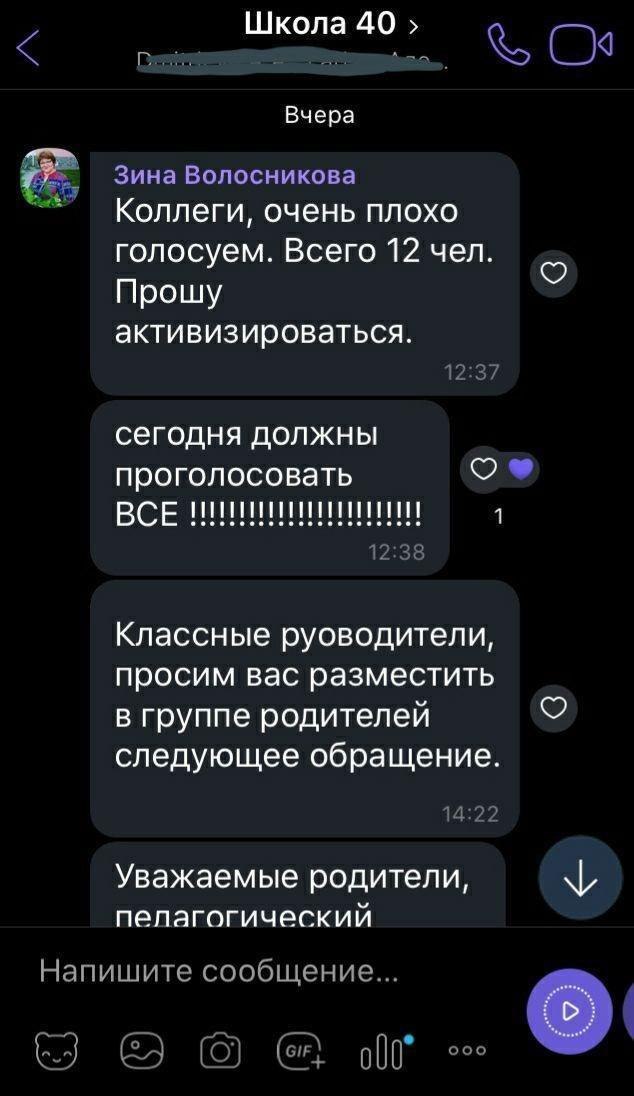Go back to the chats list
Viewport: 634px width, 1096px height.
(28, 47)
